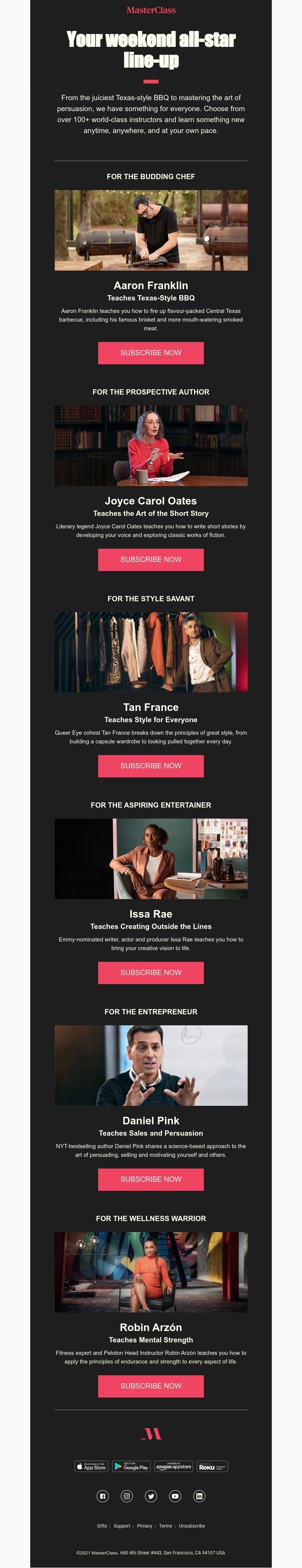Open the YouTube icon
This screenshot has width=302, height=1568.
point(175,1495)
